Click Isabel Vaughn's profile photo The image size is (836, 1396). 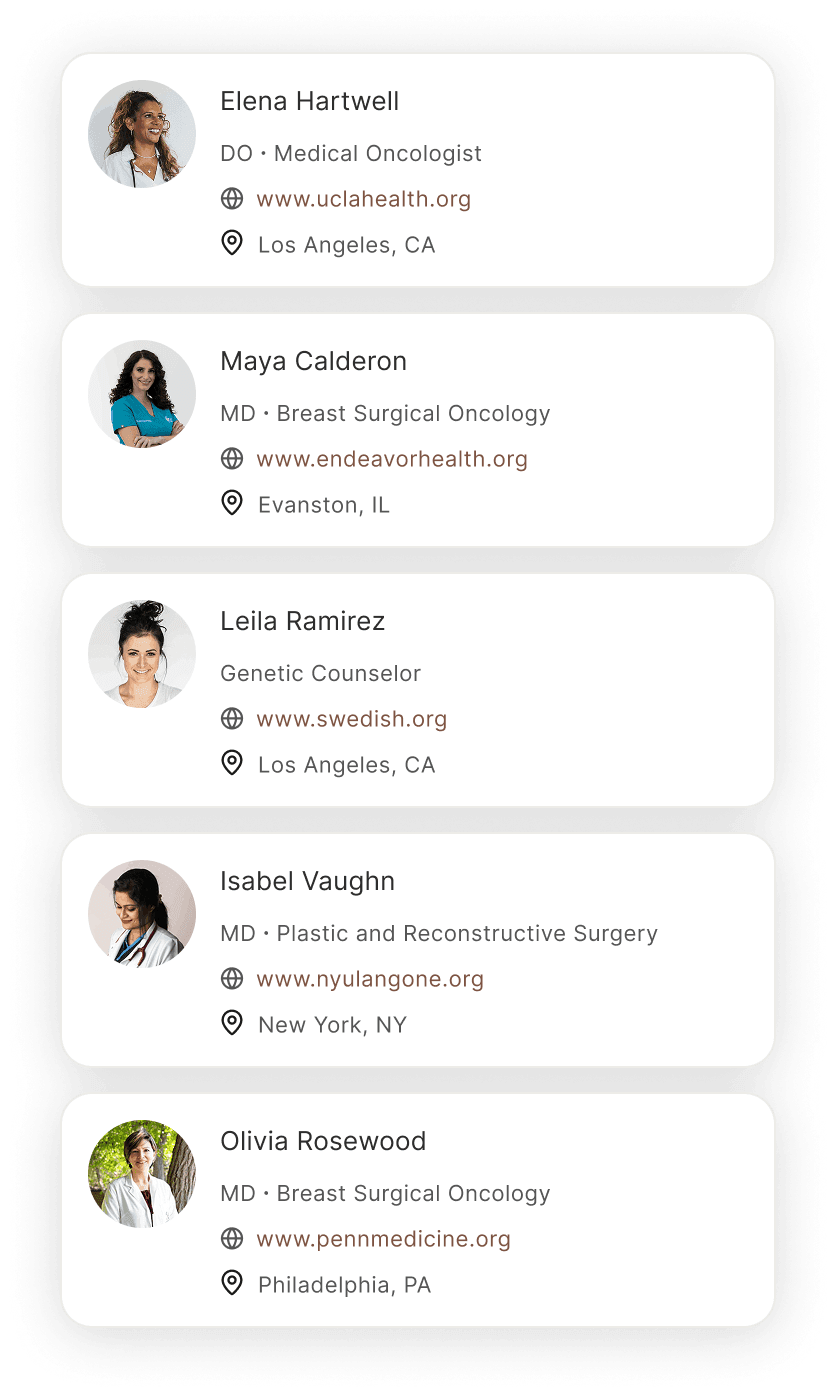(x=141, y=913)
